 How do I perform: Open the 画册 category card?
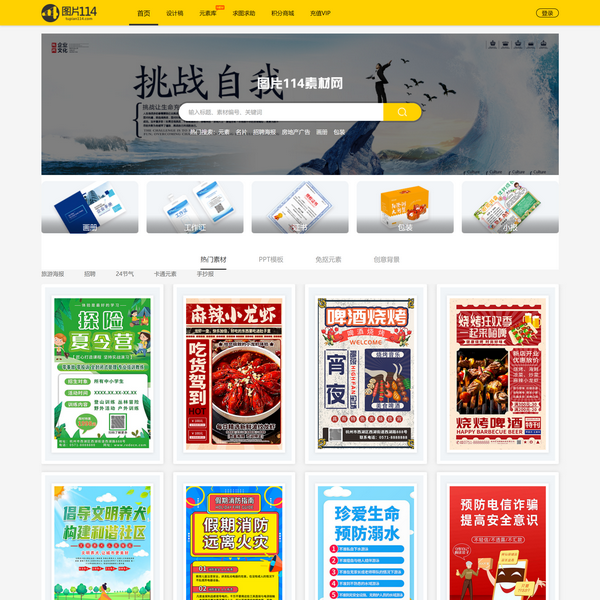(90, 207)
